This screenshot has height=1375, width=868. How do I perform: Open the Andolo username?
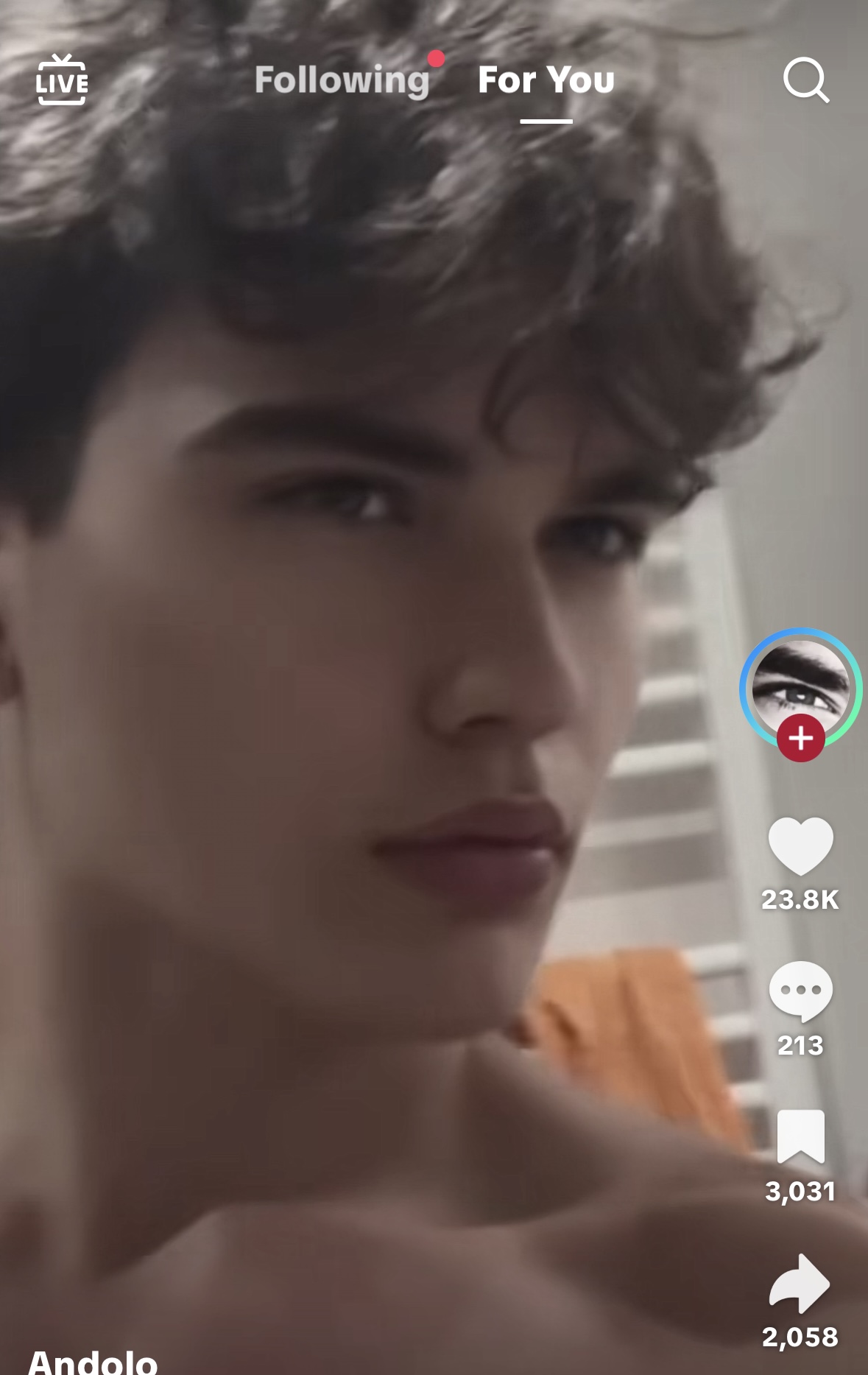[x=93, y=1361]
